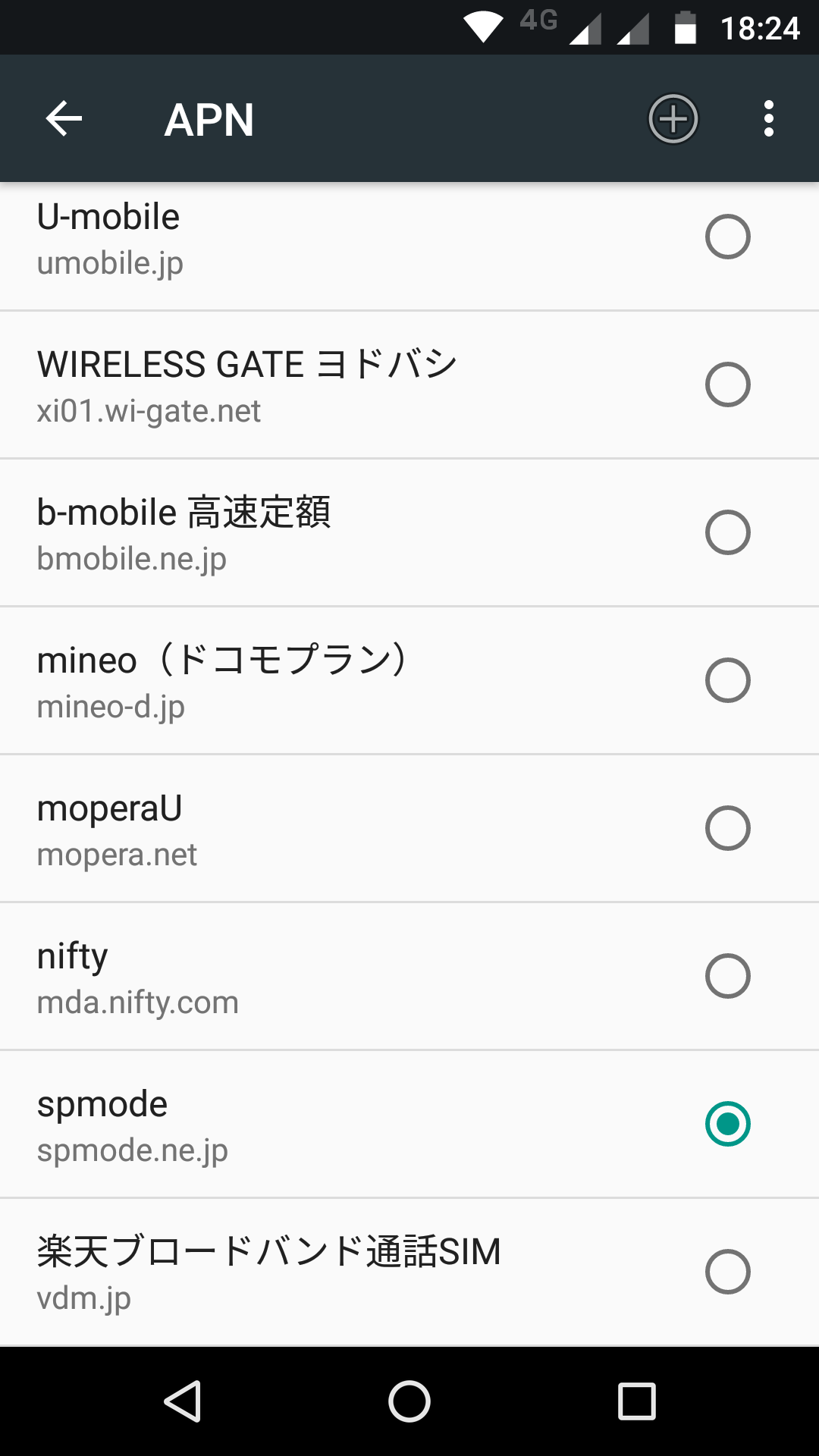Viewport: 819px width, 1456px height.
Task: Open the nifty APN entry
Action: pyautogui.click(x=303, y=977)
